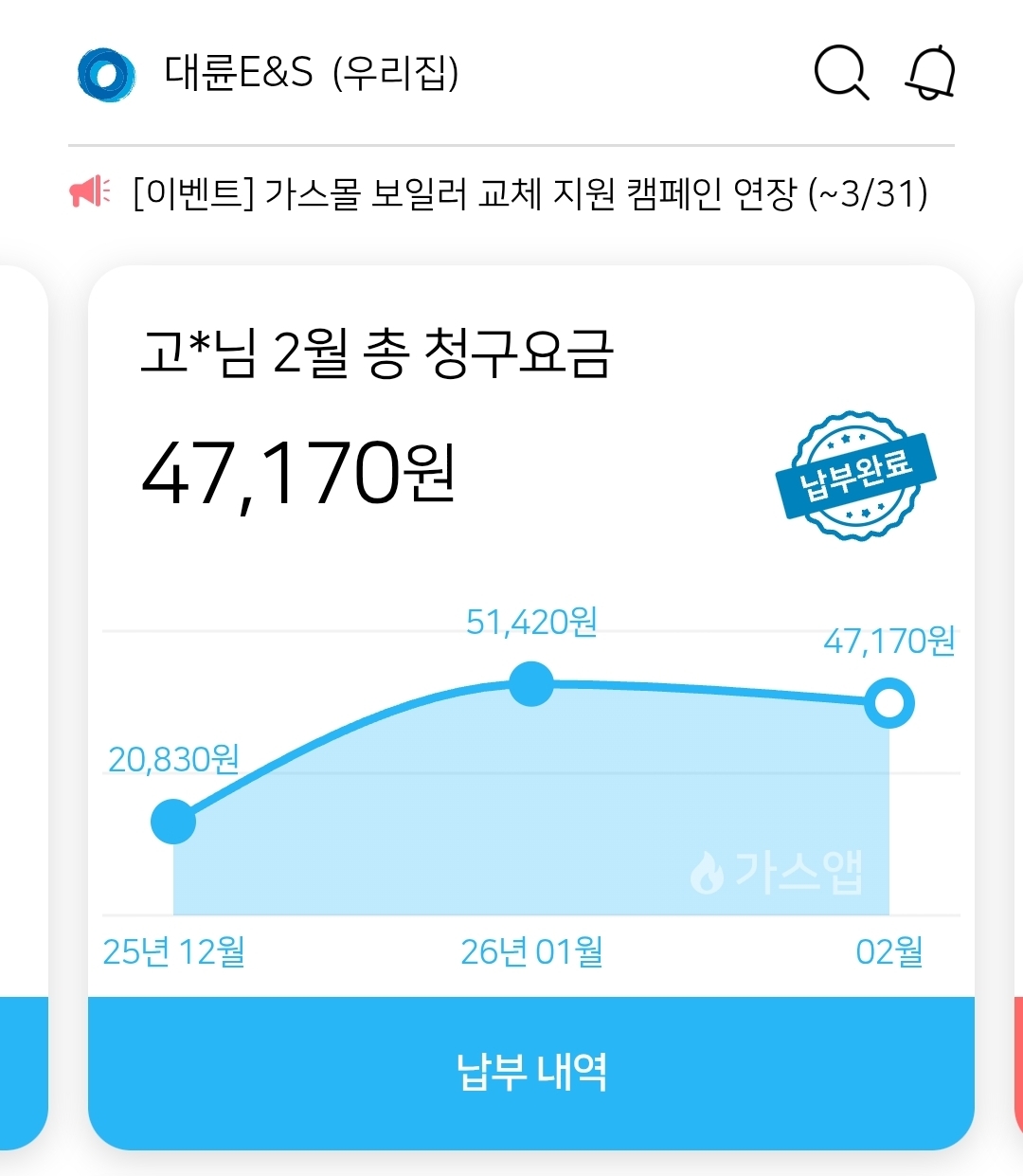This screenshot has height=1176, width=1023.
Task: Open the notifications bell
Action: tap(931, 72)
